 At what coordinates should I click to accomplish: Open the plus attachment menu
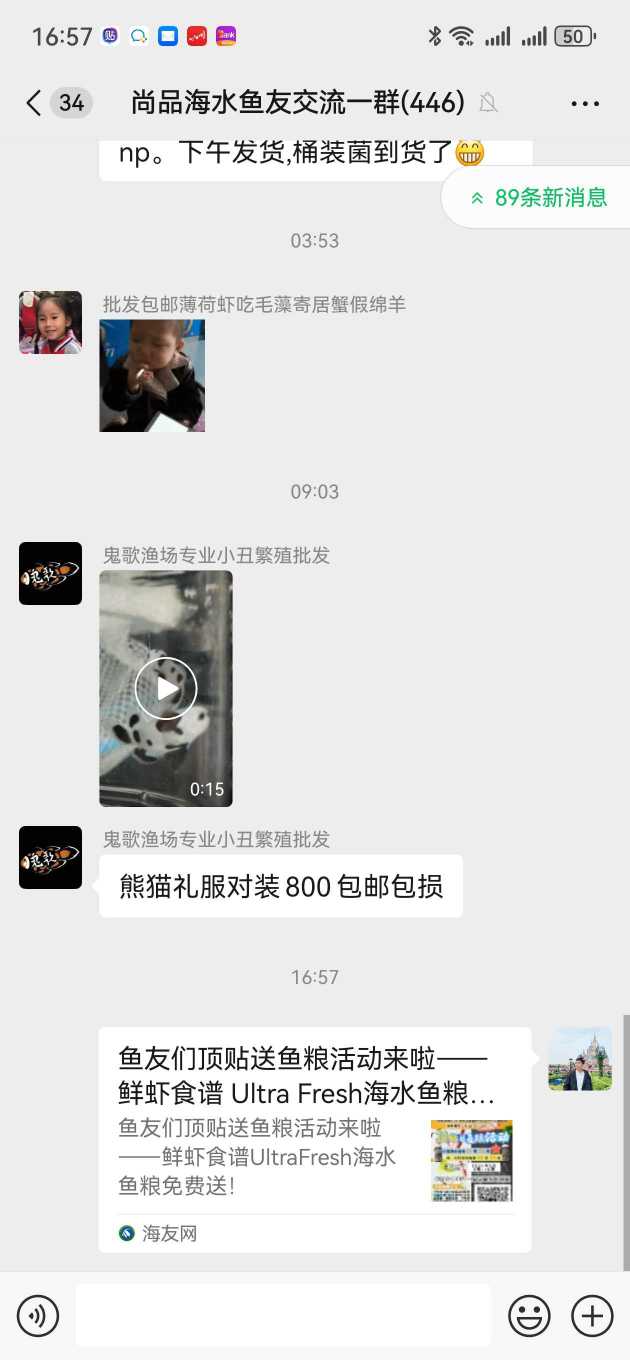pyautogui.click(x=592, y=1316)
